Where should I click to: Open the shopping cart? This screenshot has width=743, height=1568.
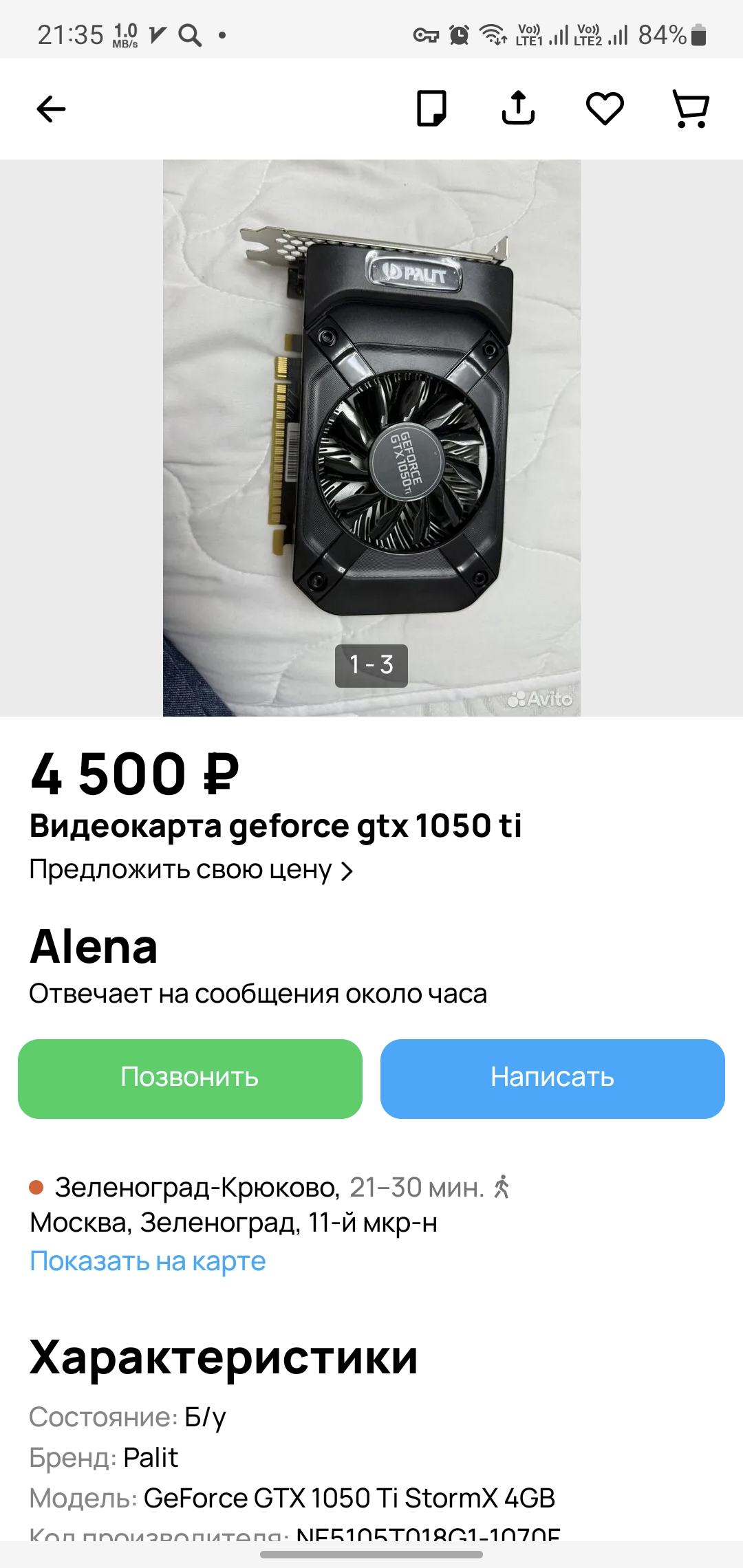click(x=691, y=109)
